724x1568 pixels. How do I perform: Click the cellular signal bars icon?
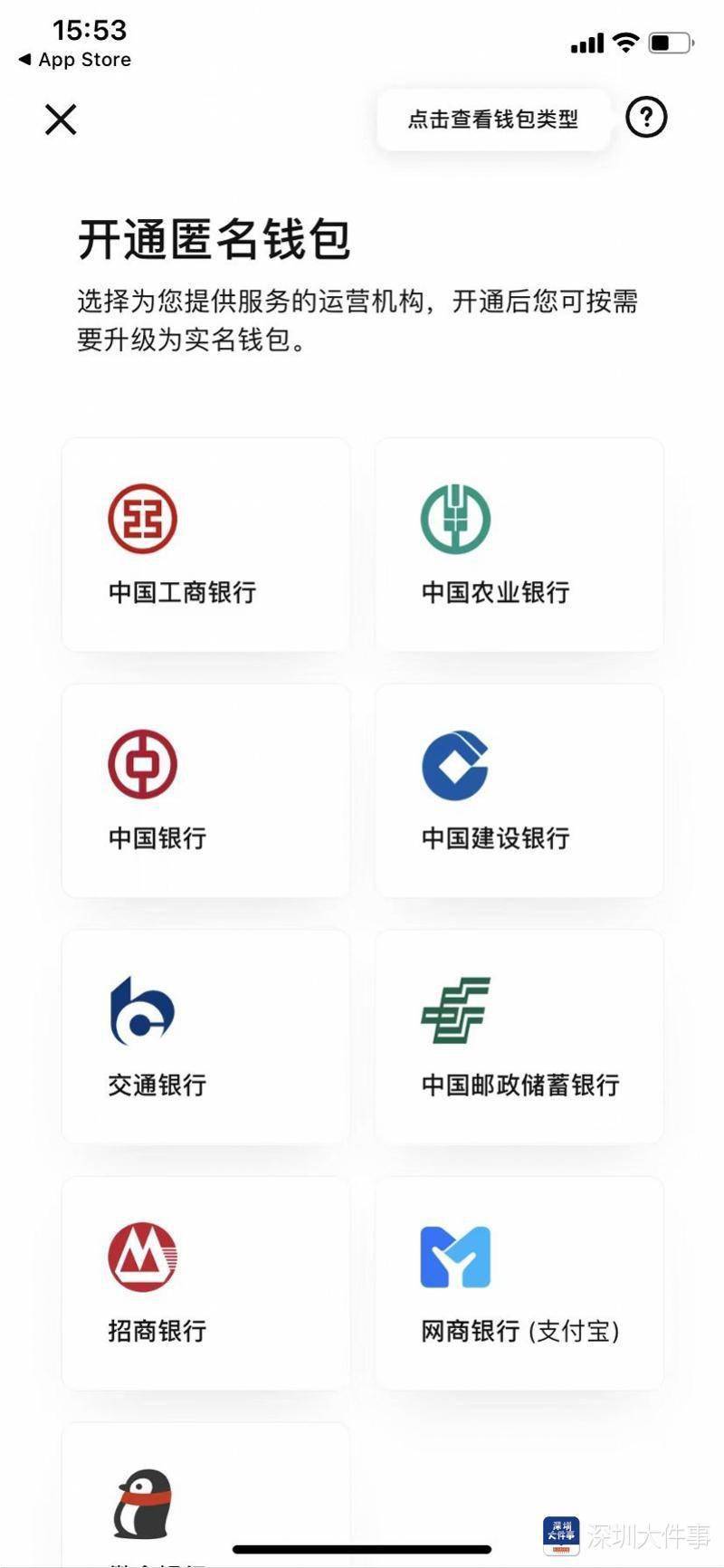tap(588, 42)
